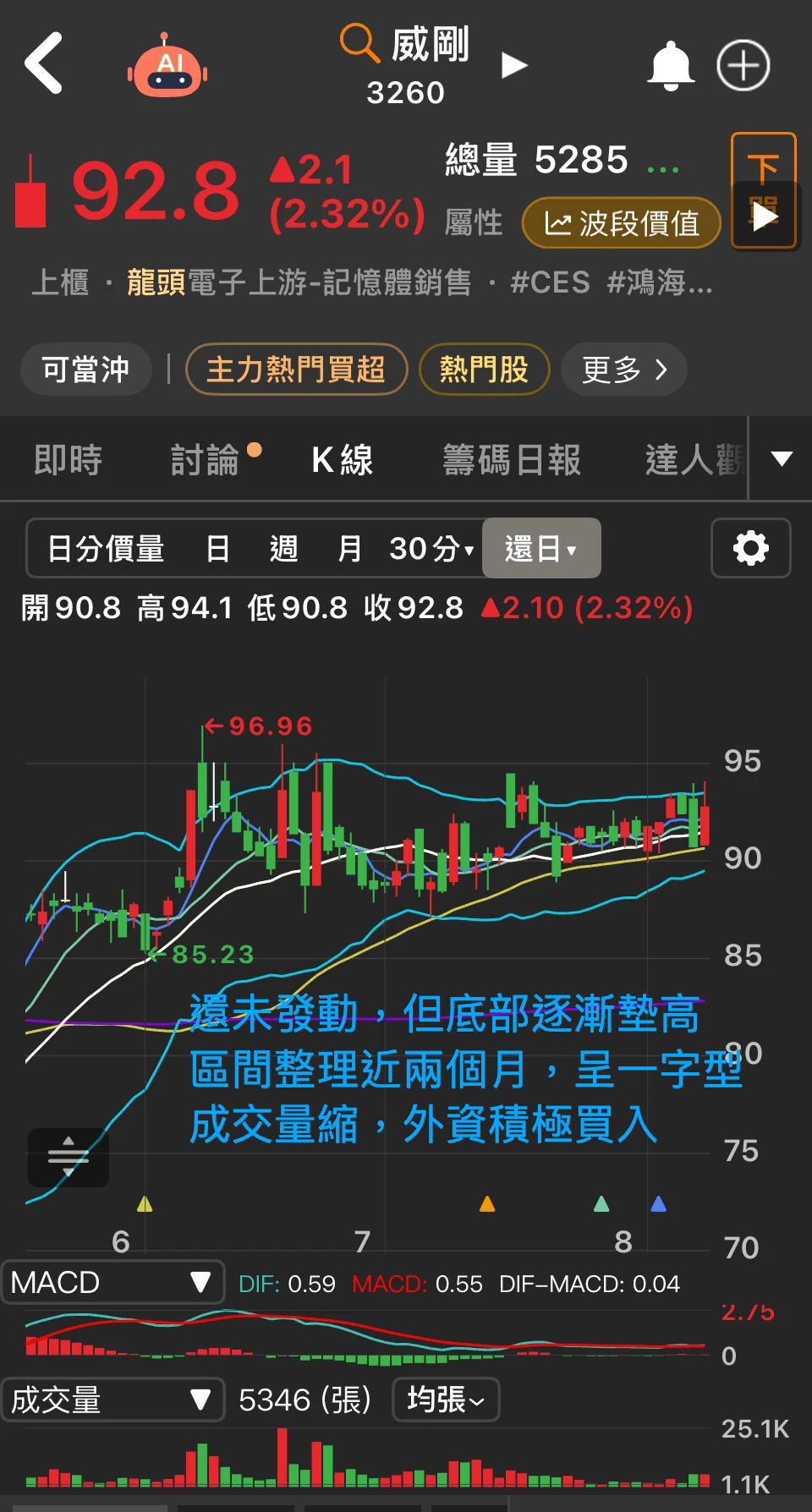Select the 週 chart period
The height and width of the screenshot is (1512, 812).
point(283,549)
